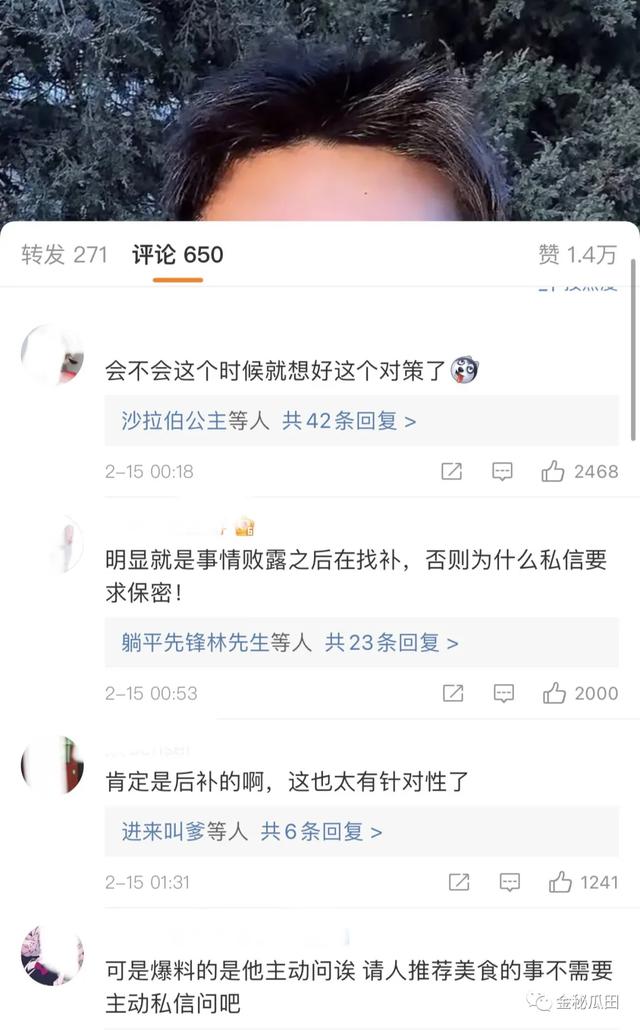Open avatar of the 肯定是后补的啊 commenter
Screen dimensions: 640x1030
tap(53, 766)
